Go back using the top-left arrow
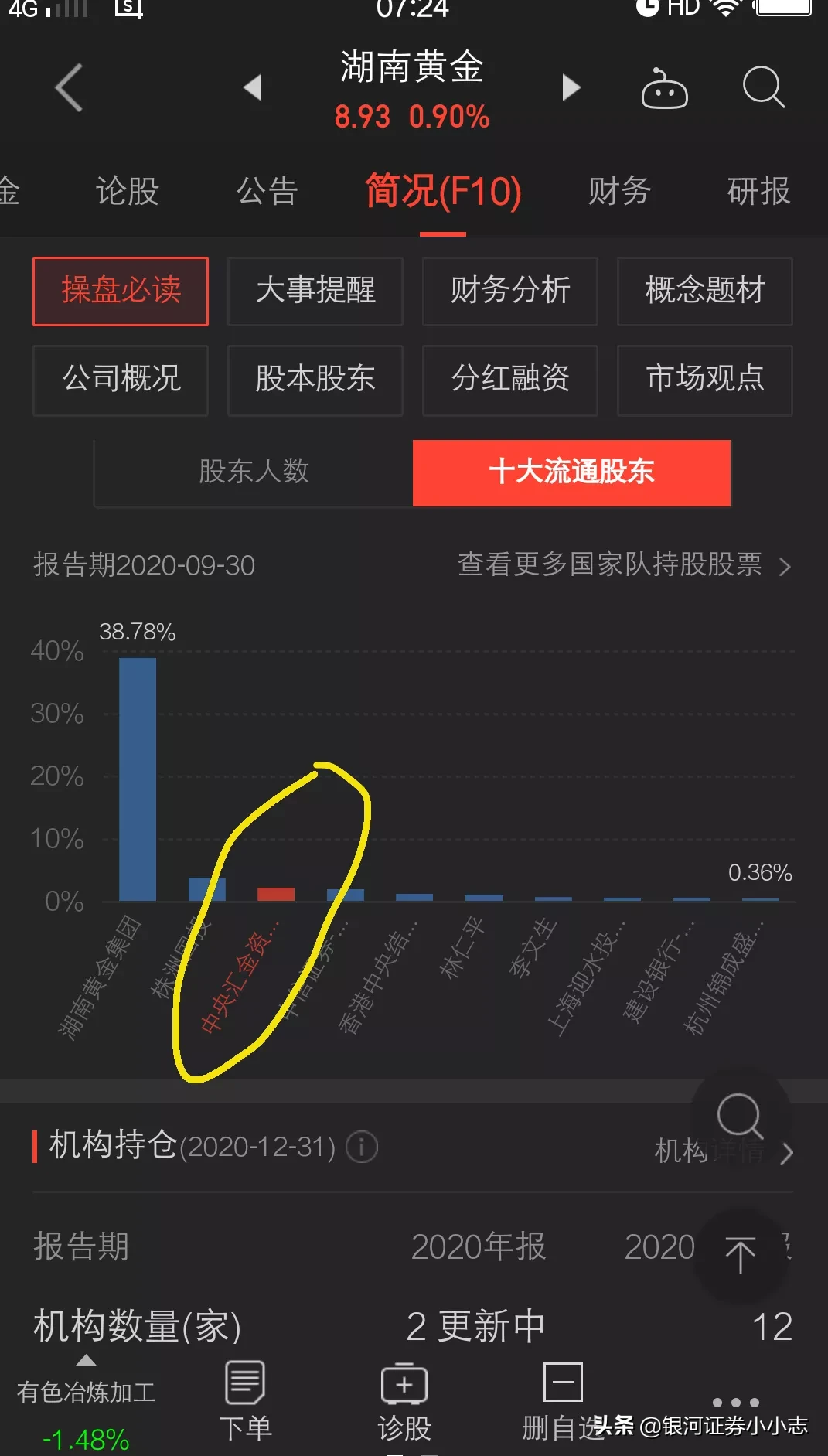This screenshot has height=1456, width=828. click(69, 87)
